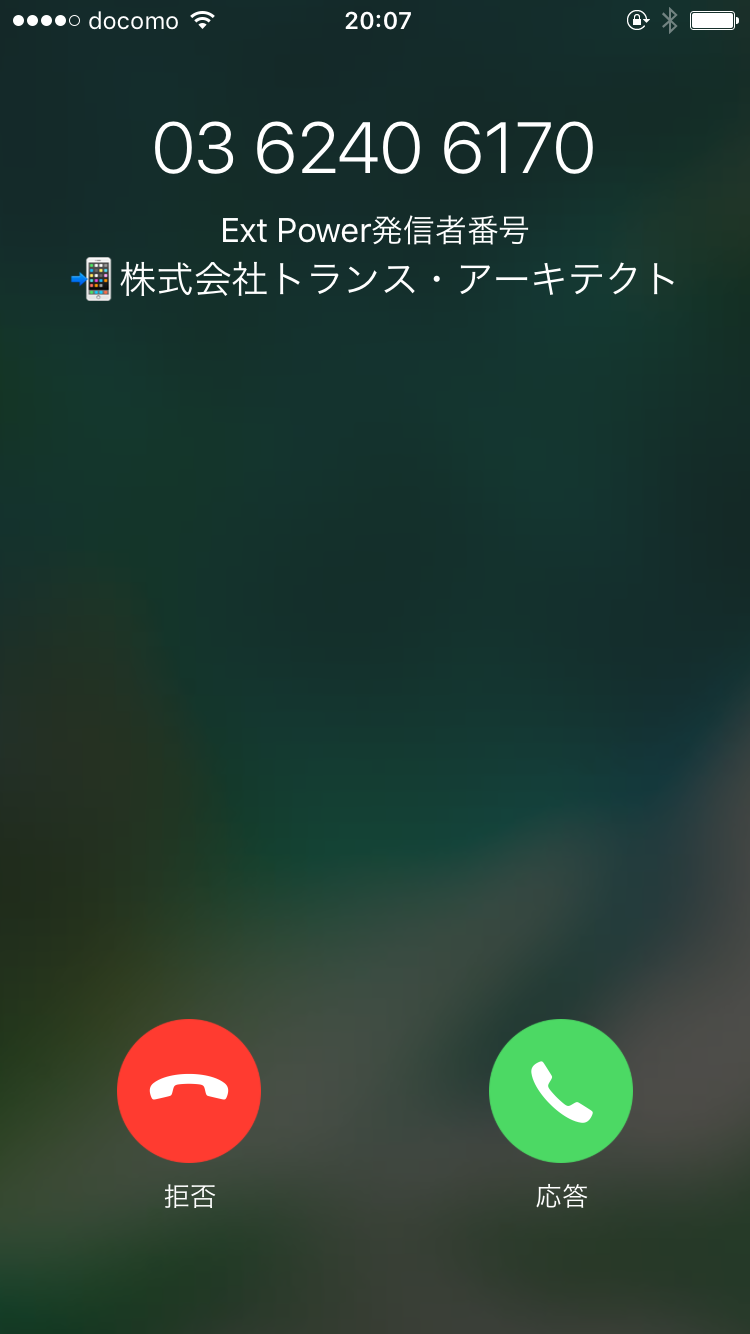This screenshot has width=750, height=1334.
Task: Tap the Ext Power発信者番号 caption text
Action: 375,231
